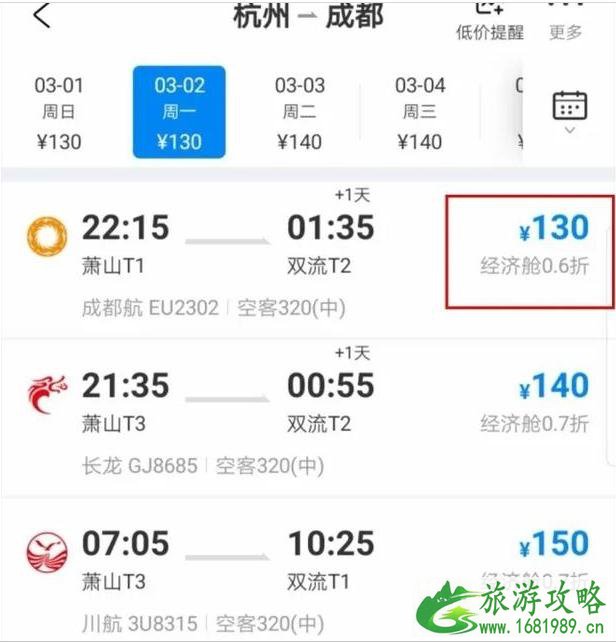Screen dimensions: 616x642
Task: Select date 03-04 周三
Action: [x=419, y=113]
